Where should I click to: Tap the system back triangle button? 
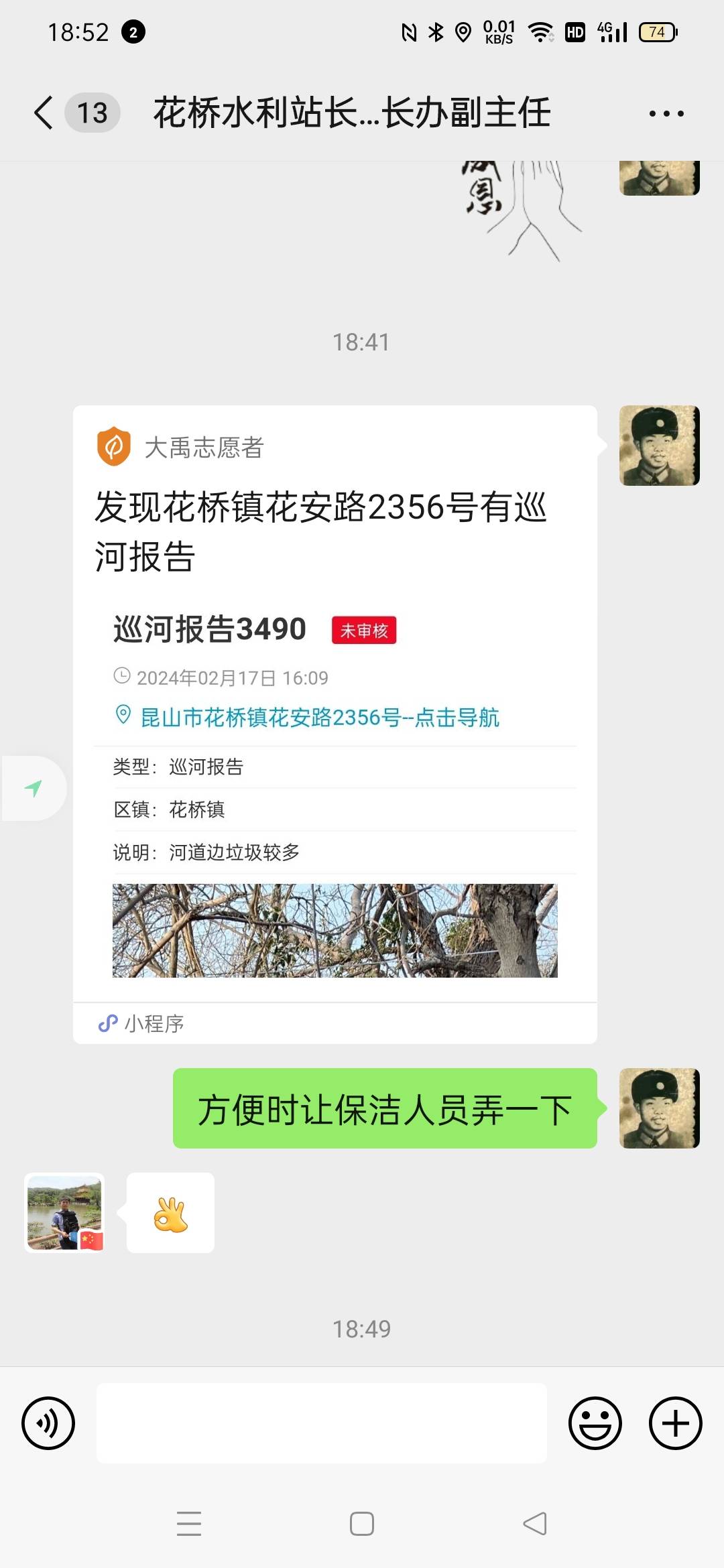535,1524
